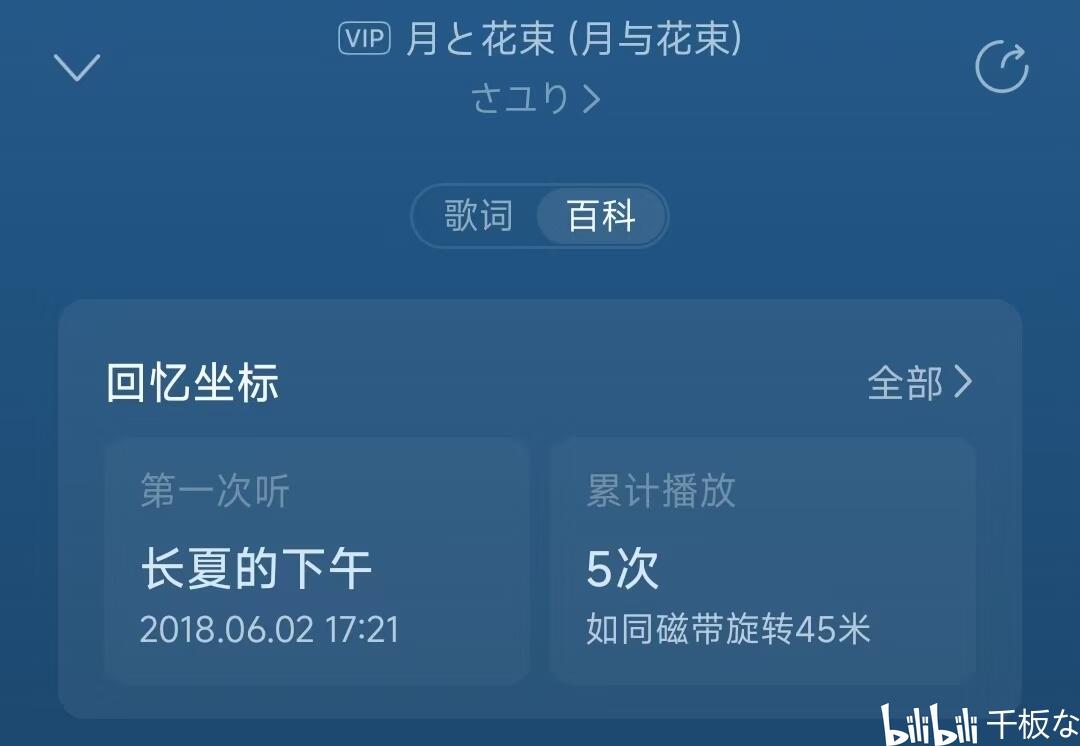Switch to the 歌词 lyrics tab
This screenshot has width=1080, height=746.
(x=478, y=216)
